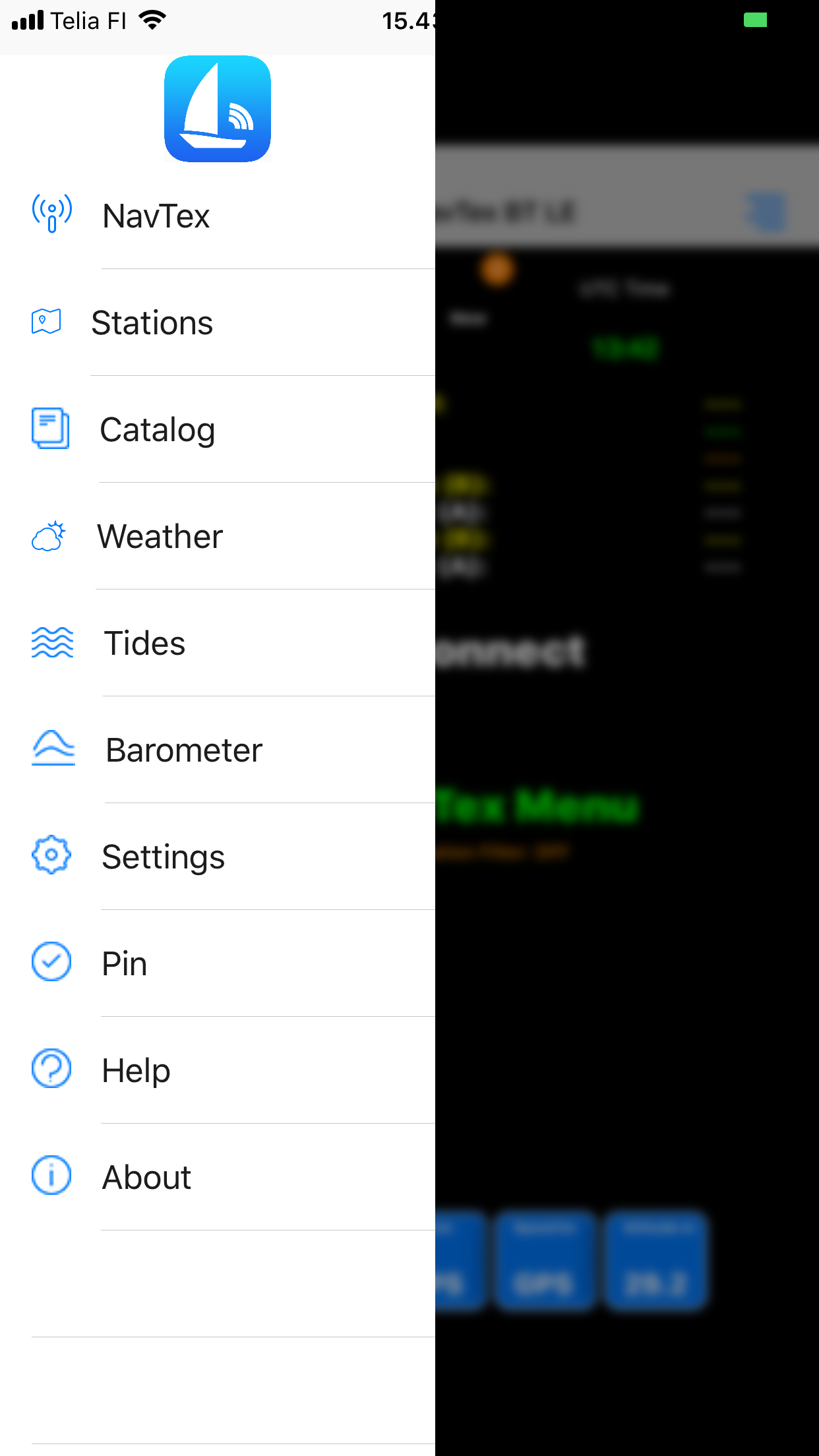819x1456 pixels.
Task: Open the Barometer screen
Action: click(218, 750)
